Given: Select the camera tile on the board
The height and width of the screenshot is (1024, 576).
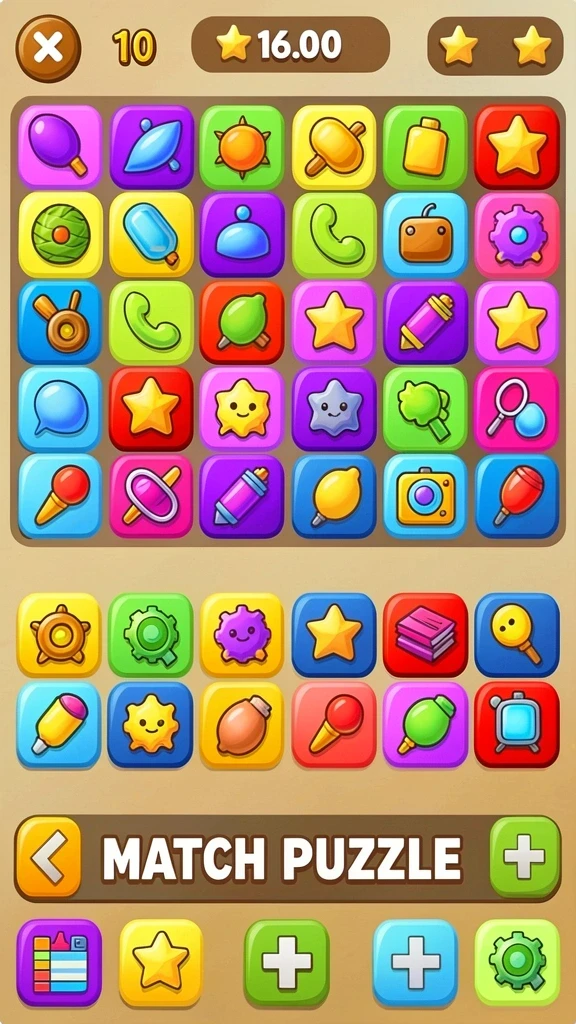Looking at the screenshot, I should click(x=425, y=496).
